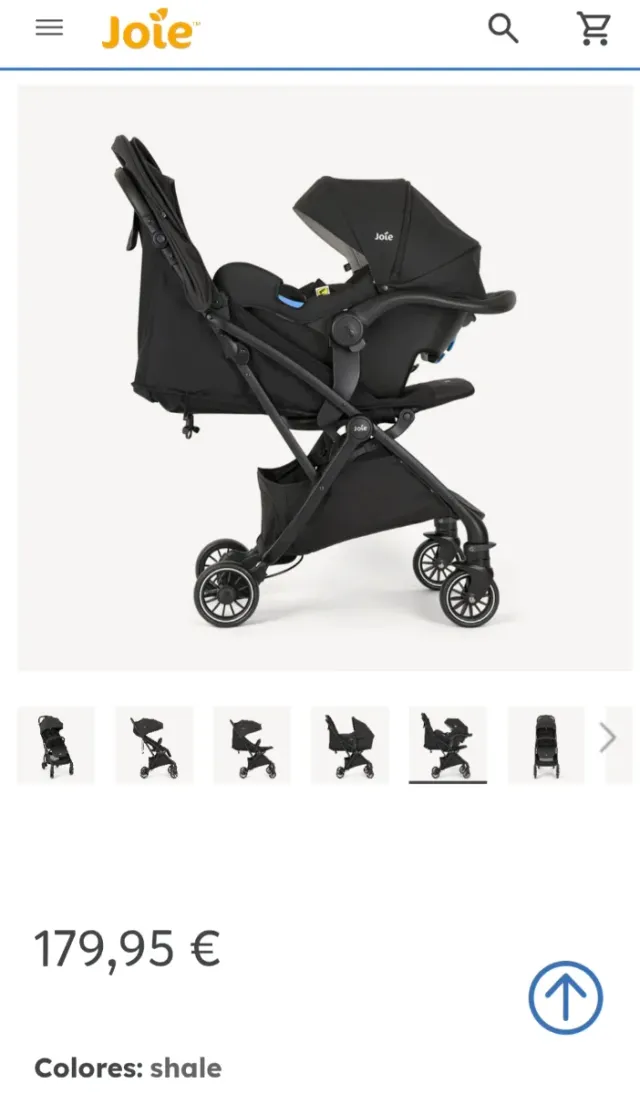640x1094 pixels.
Task: Tap the scroll-to-top arrow button
Action: [x=565, y=997]
